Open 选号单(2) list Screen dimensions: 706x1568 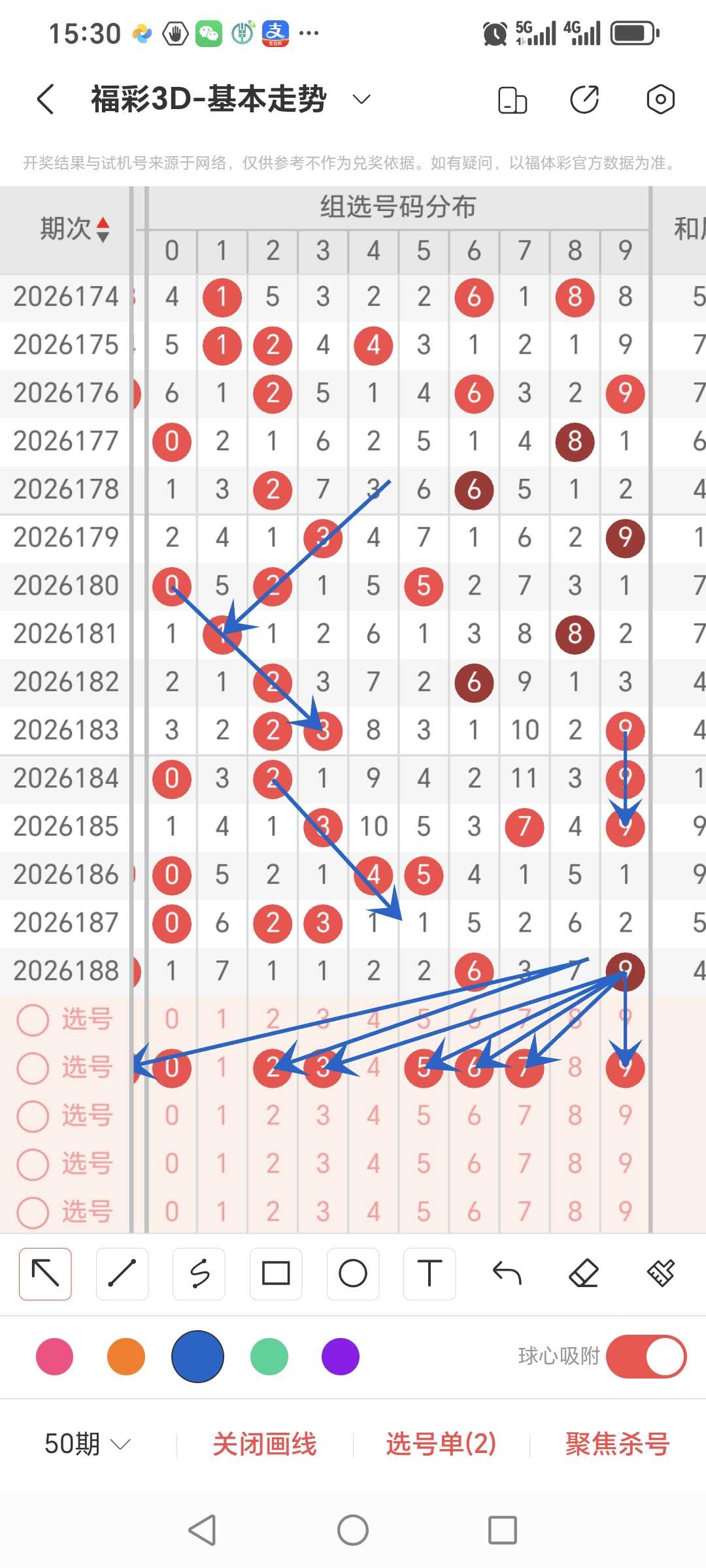[x=441, y=1444]
